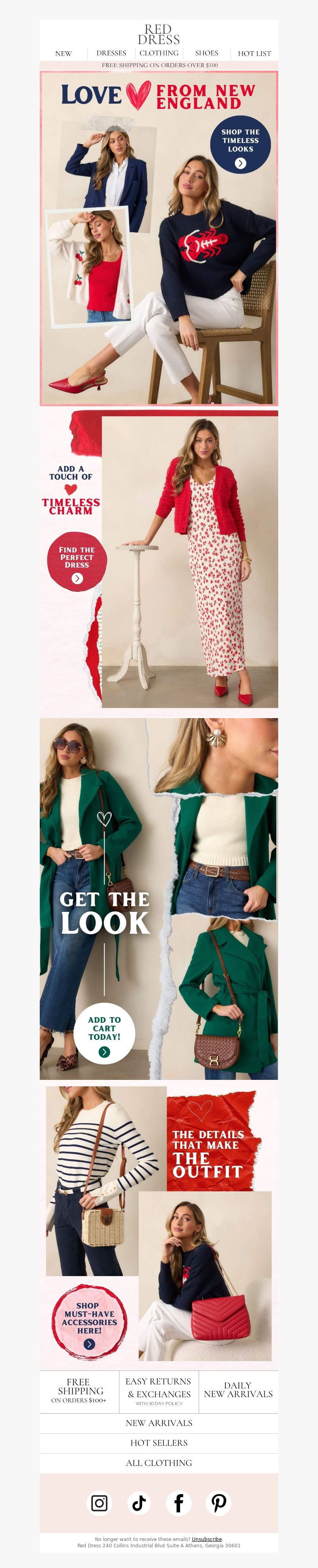Browse the SHOES category
The image size is (318, 1568).
point(207,54)
